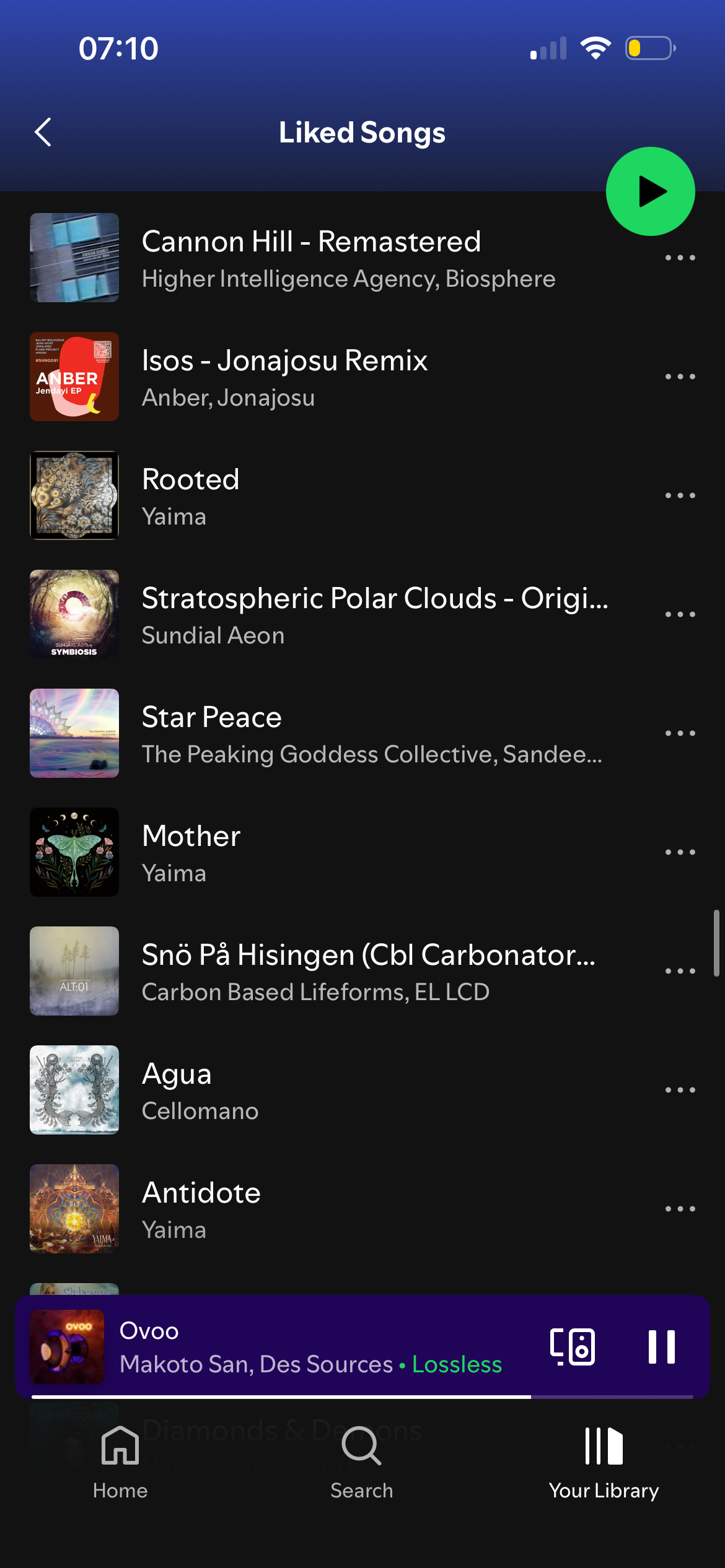Switch to the Search tab
The width and height of the screenshot is (725, 1568).
(x=362, y=1463)
